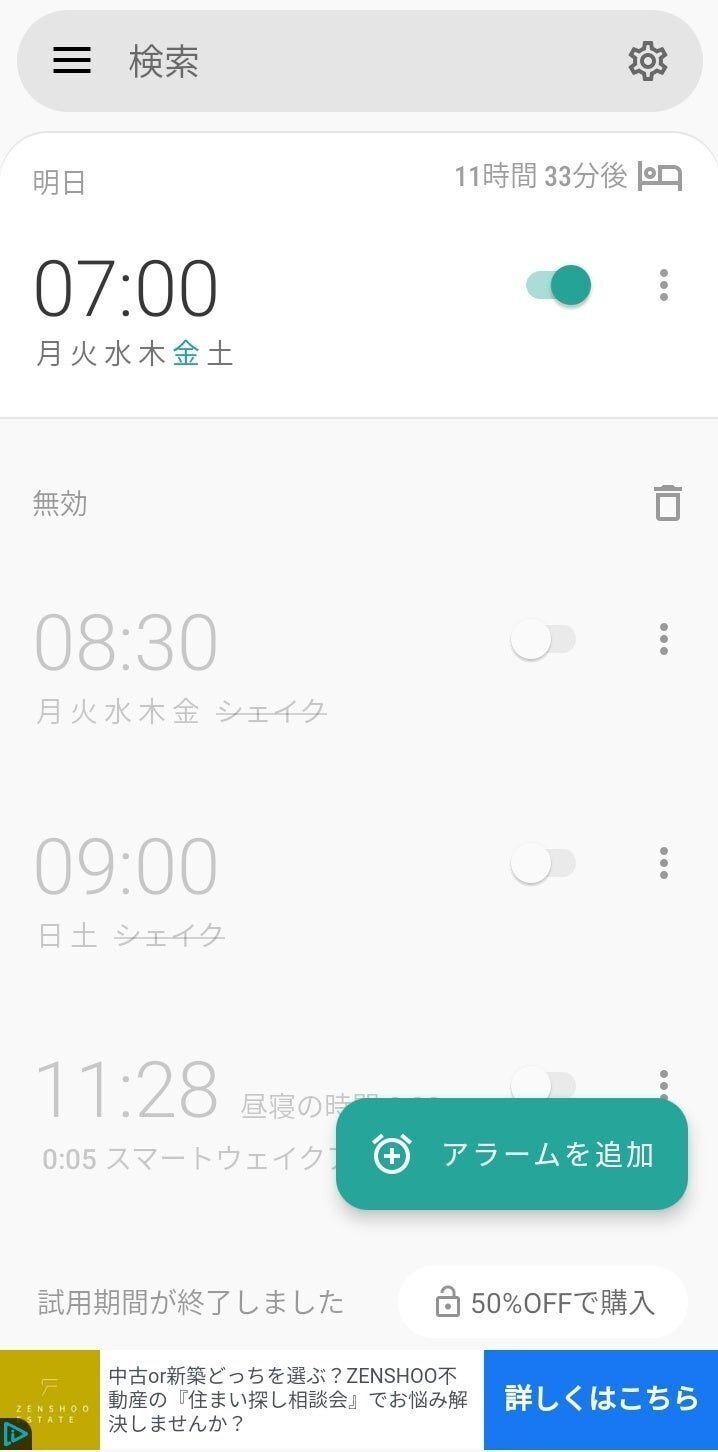
Task: Enable the 08:30 alarm switch
Action: point(543,640)
